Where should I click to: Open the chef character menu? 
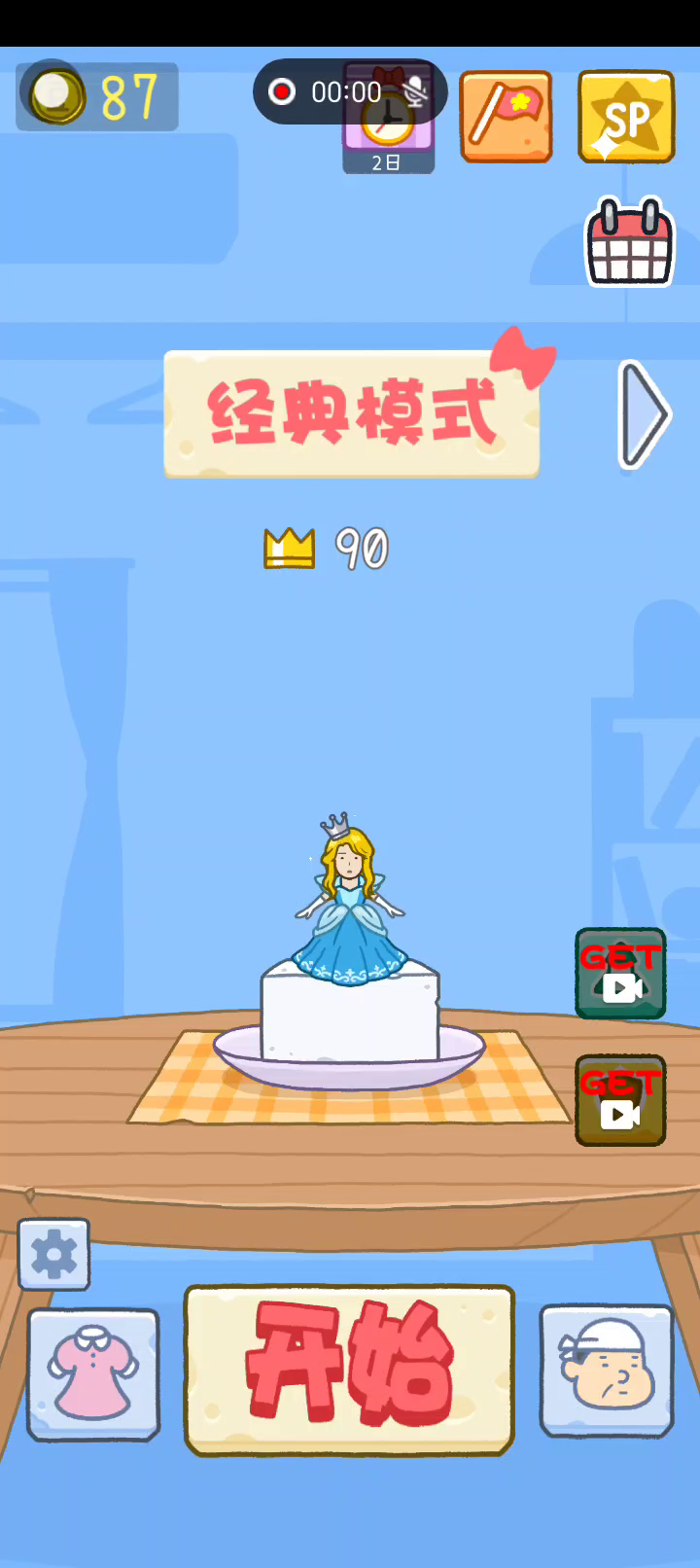[607, 1370]
